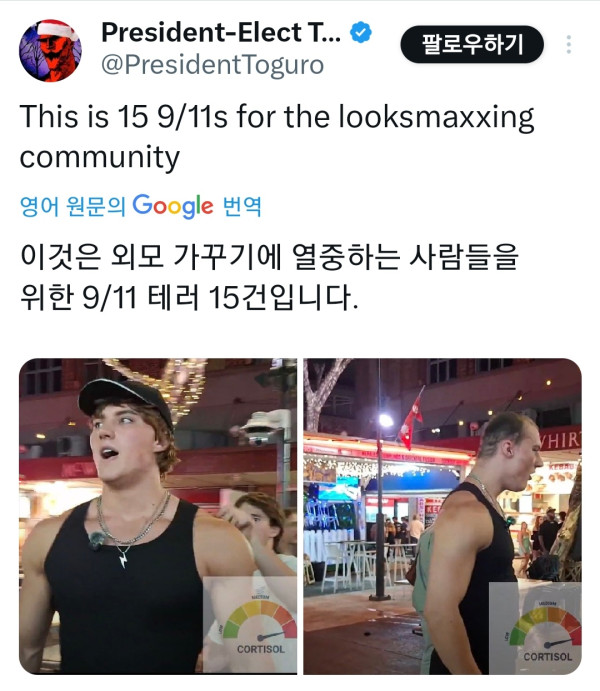600x691 pixels.
Task: Open the right photo of the man by the flag
Action: 442,516
